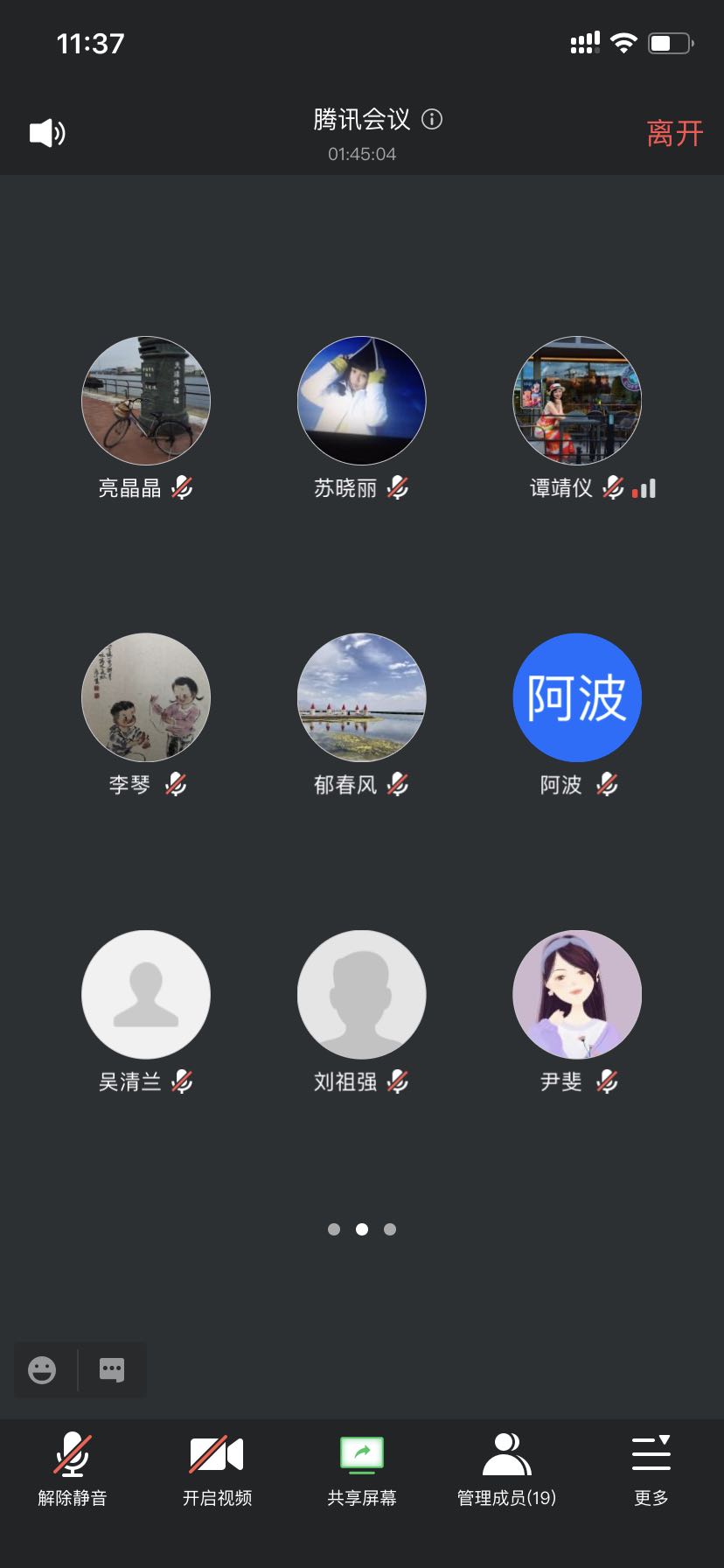Tap 苏晓丽's profile avatar

point(361,401)
